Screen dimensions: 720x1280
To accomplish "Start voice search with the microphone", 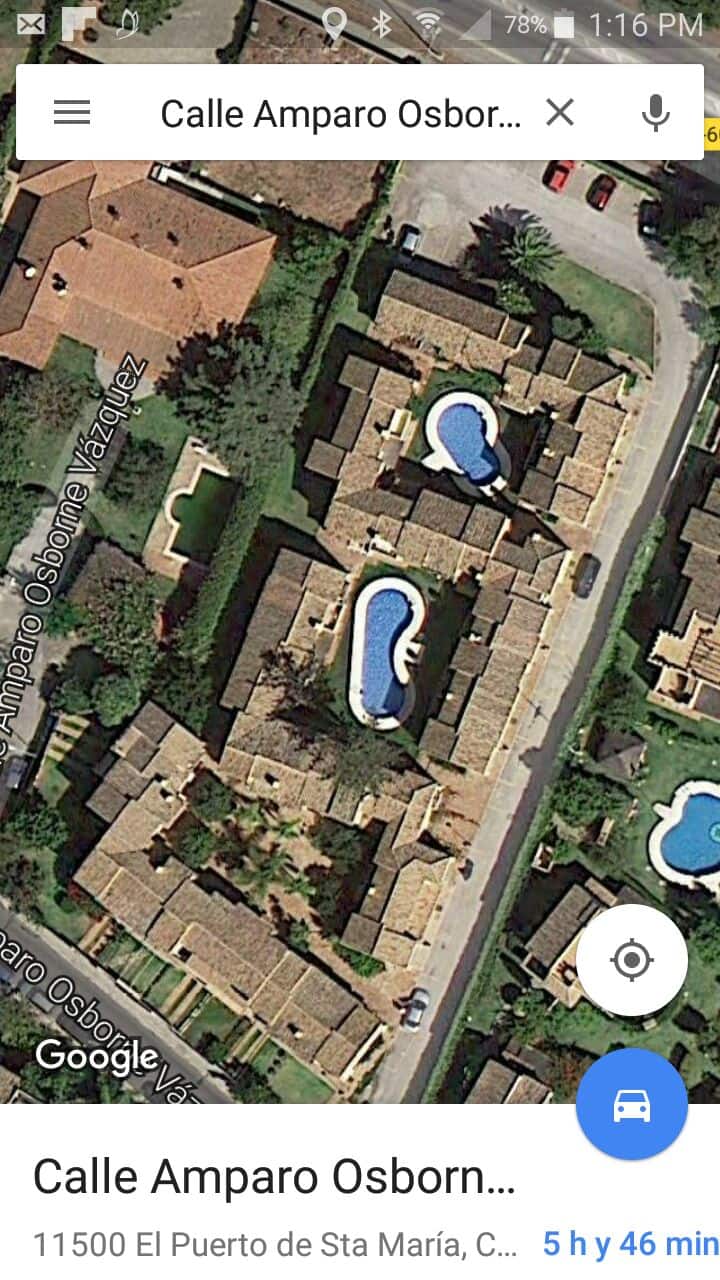I will point(656,113).
